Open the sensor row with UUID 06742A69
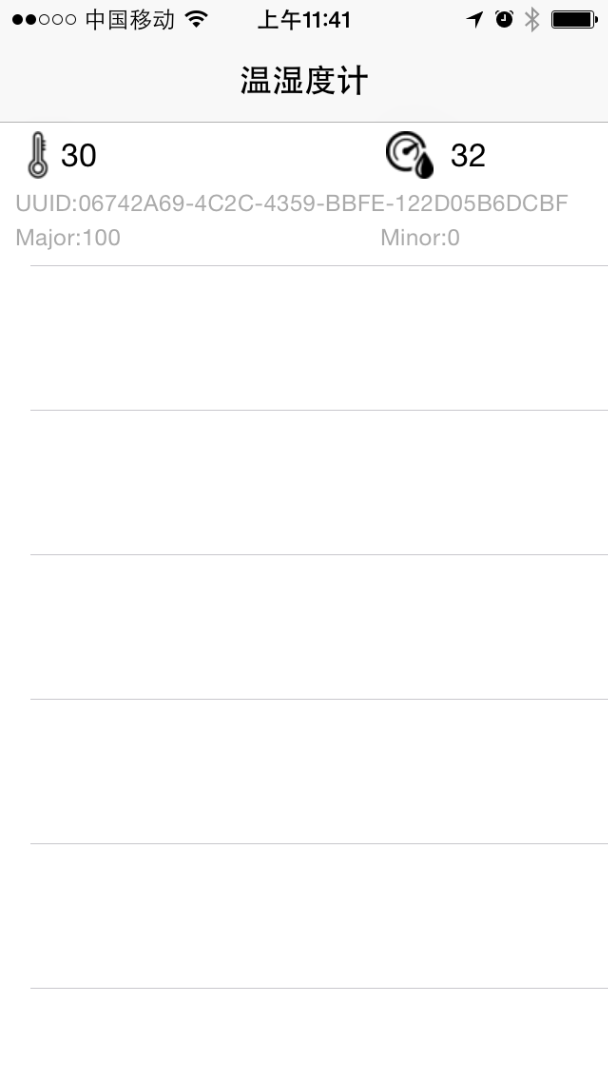 click(x=292, y=203)
